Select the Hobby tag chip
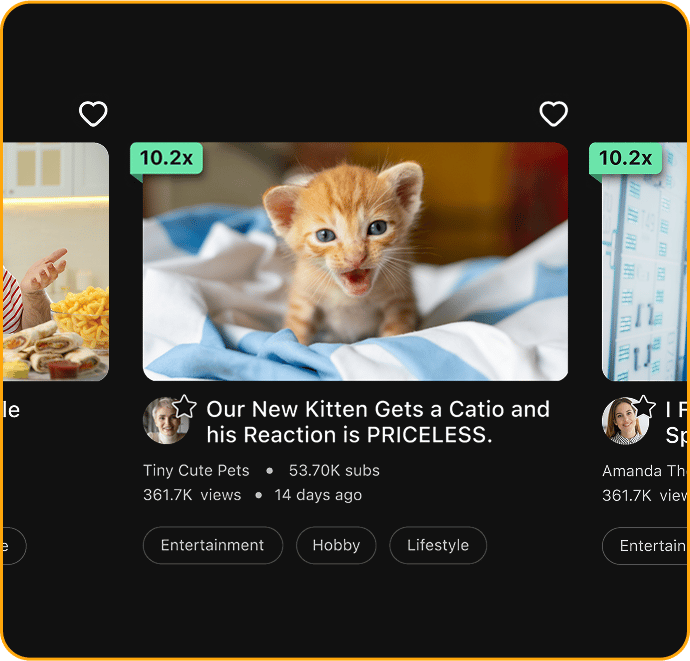The width and height of the screenshot is (690, 661). click(x=336, y=545)
